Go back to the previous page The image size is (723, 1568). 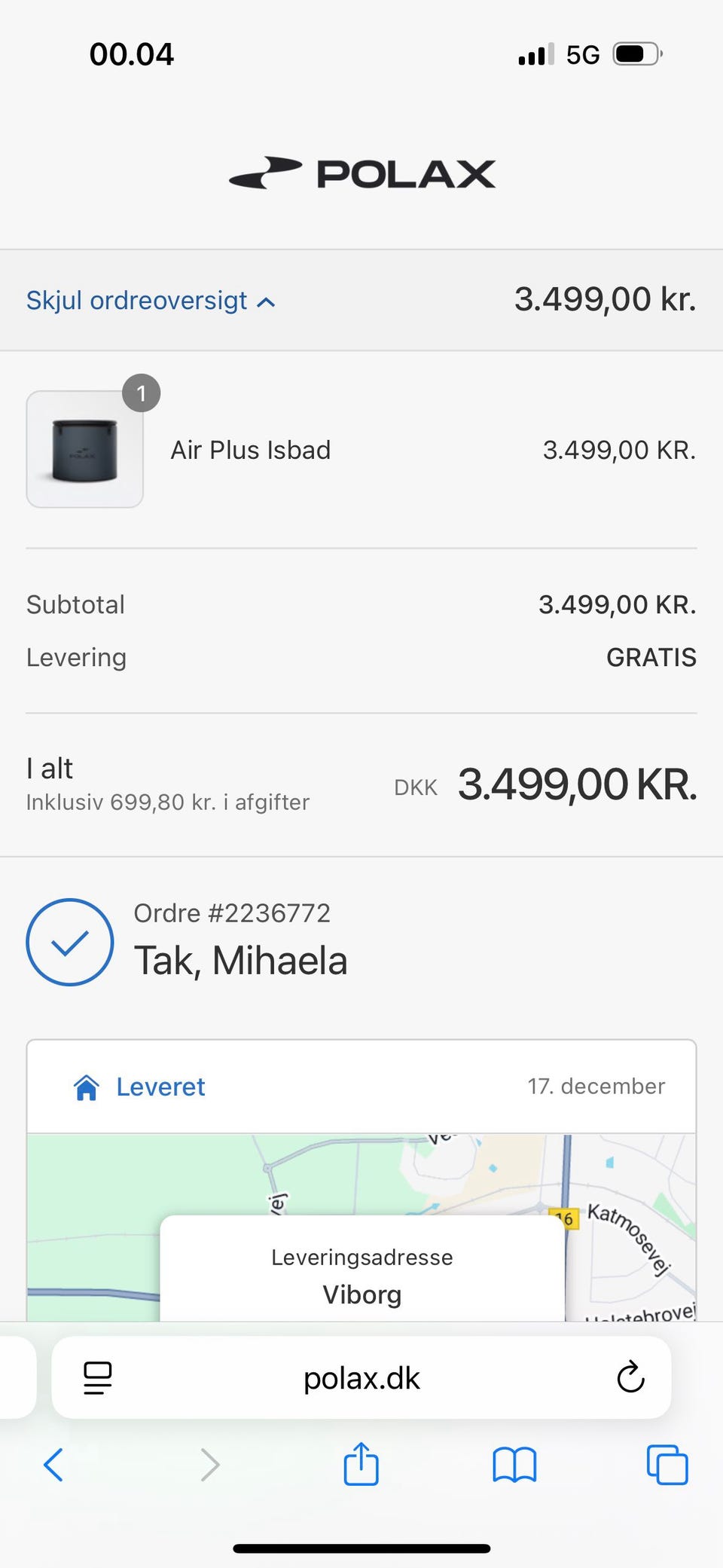(x=53, y=1466)
